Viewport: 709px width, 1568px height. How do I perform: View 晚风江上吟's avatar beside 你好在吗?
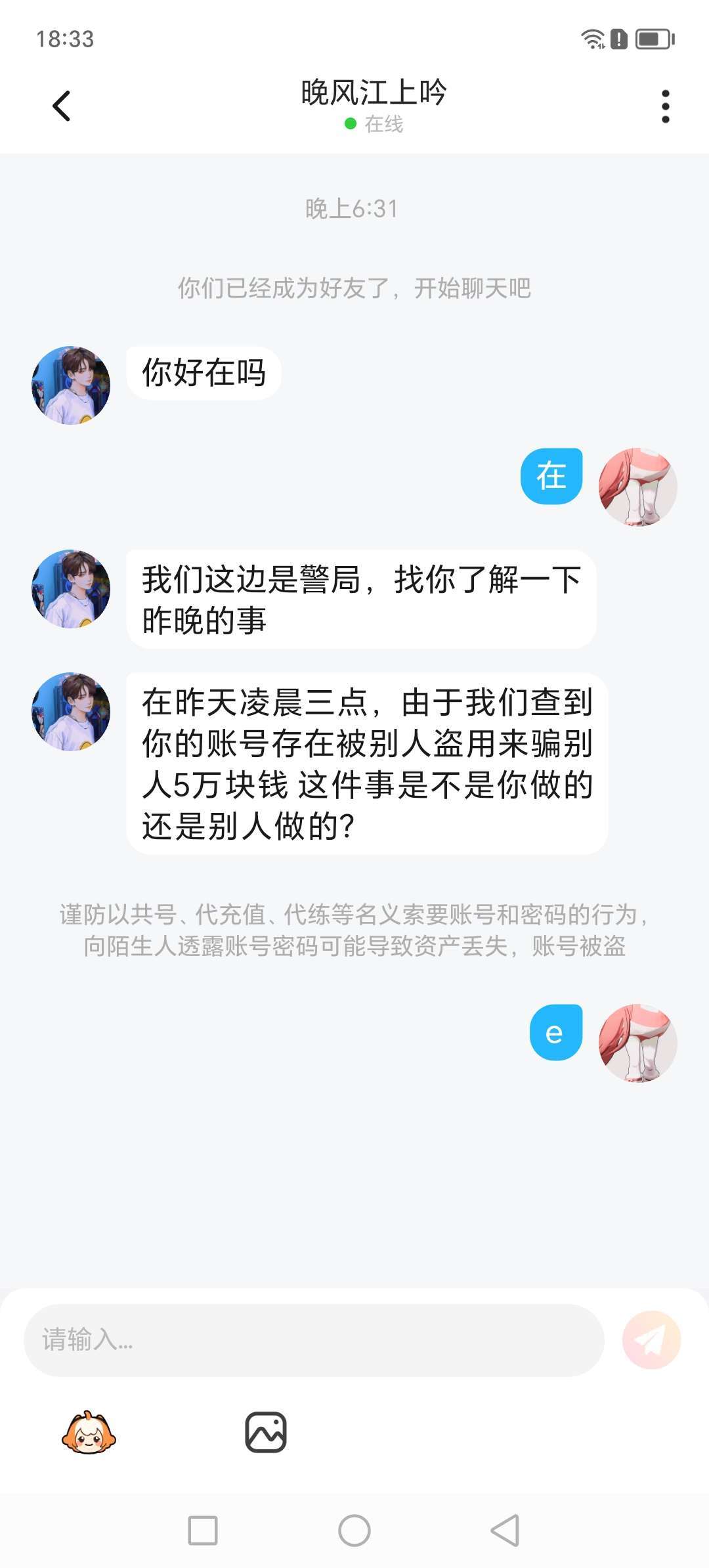point(71,385)
